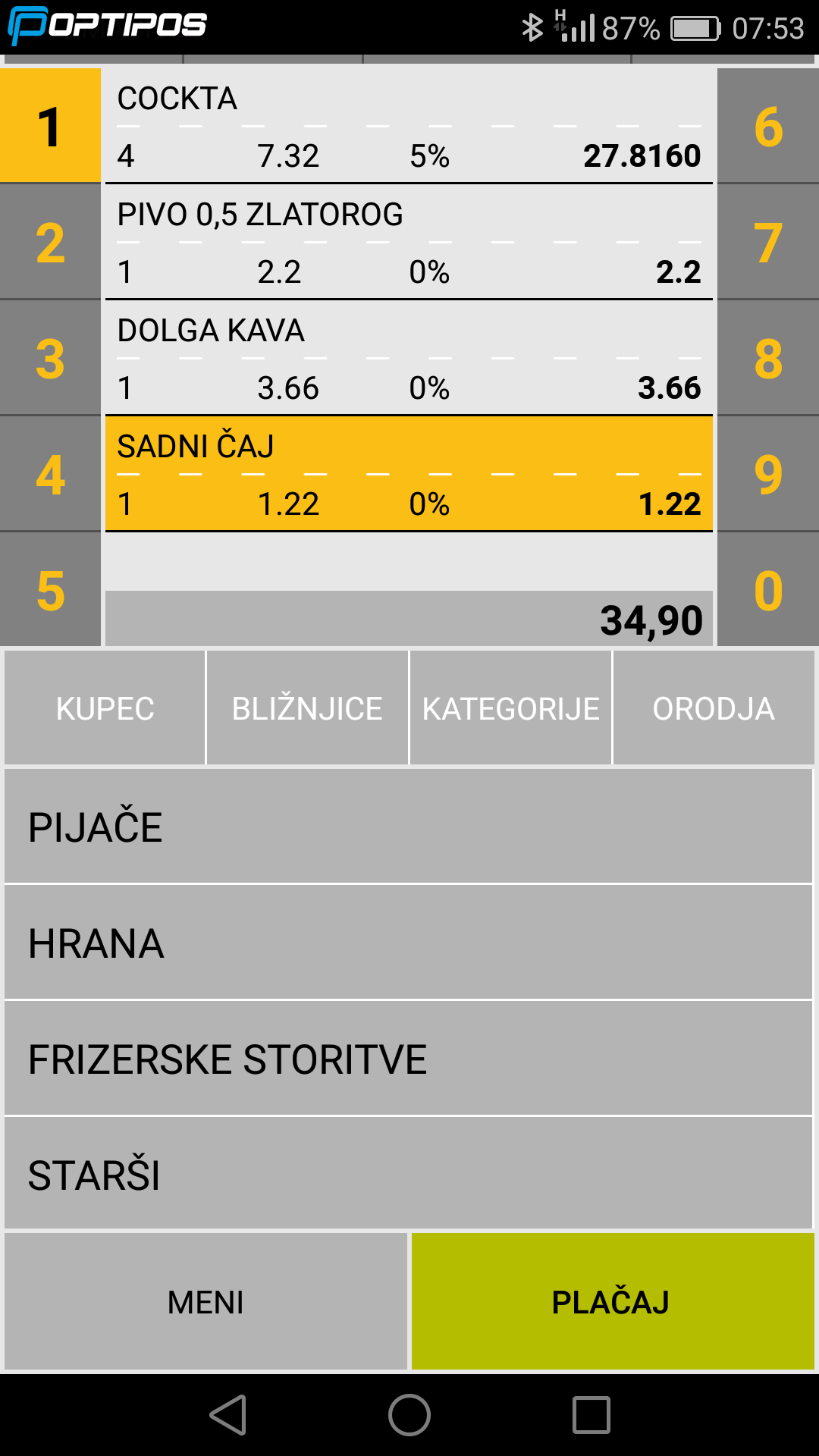Tap number key 5
This screenshot has width=819, height=1456.
tap(50, 591)
